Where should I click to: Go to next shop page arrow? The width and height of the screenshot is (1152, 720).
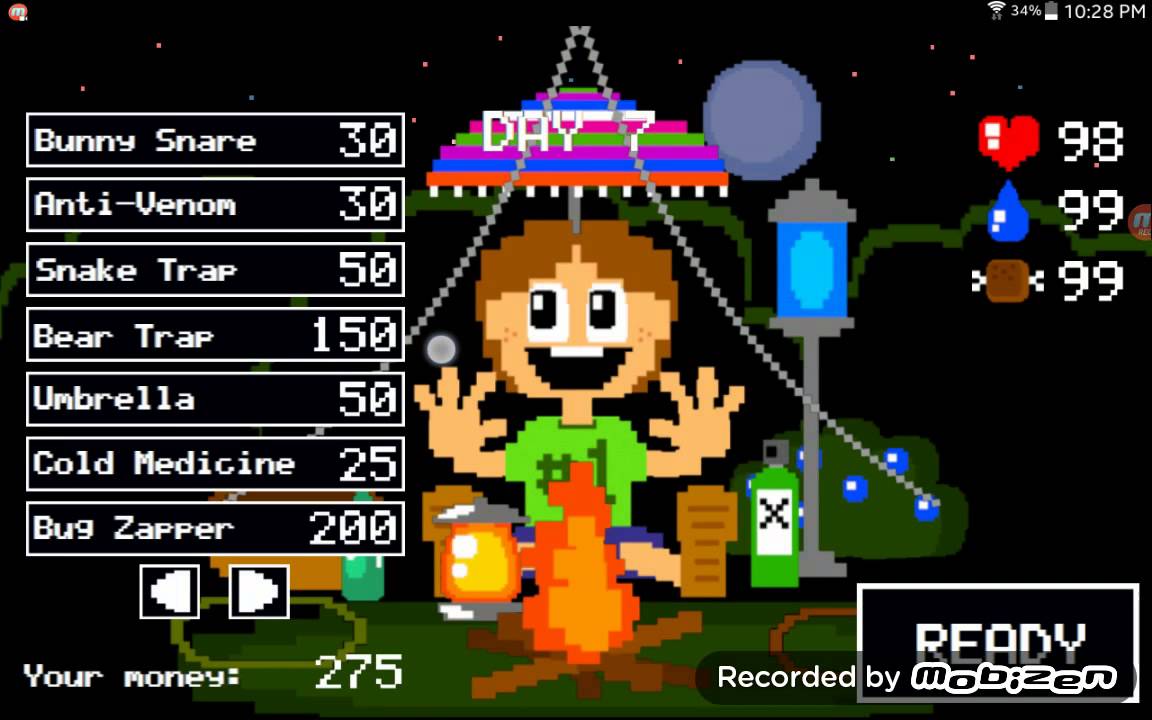259,592
